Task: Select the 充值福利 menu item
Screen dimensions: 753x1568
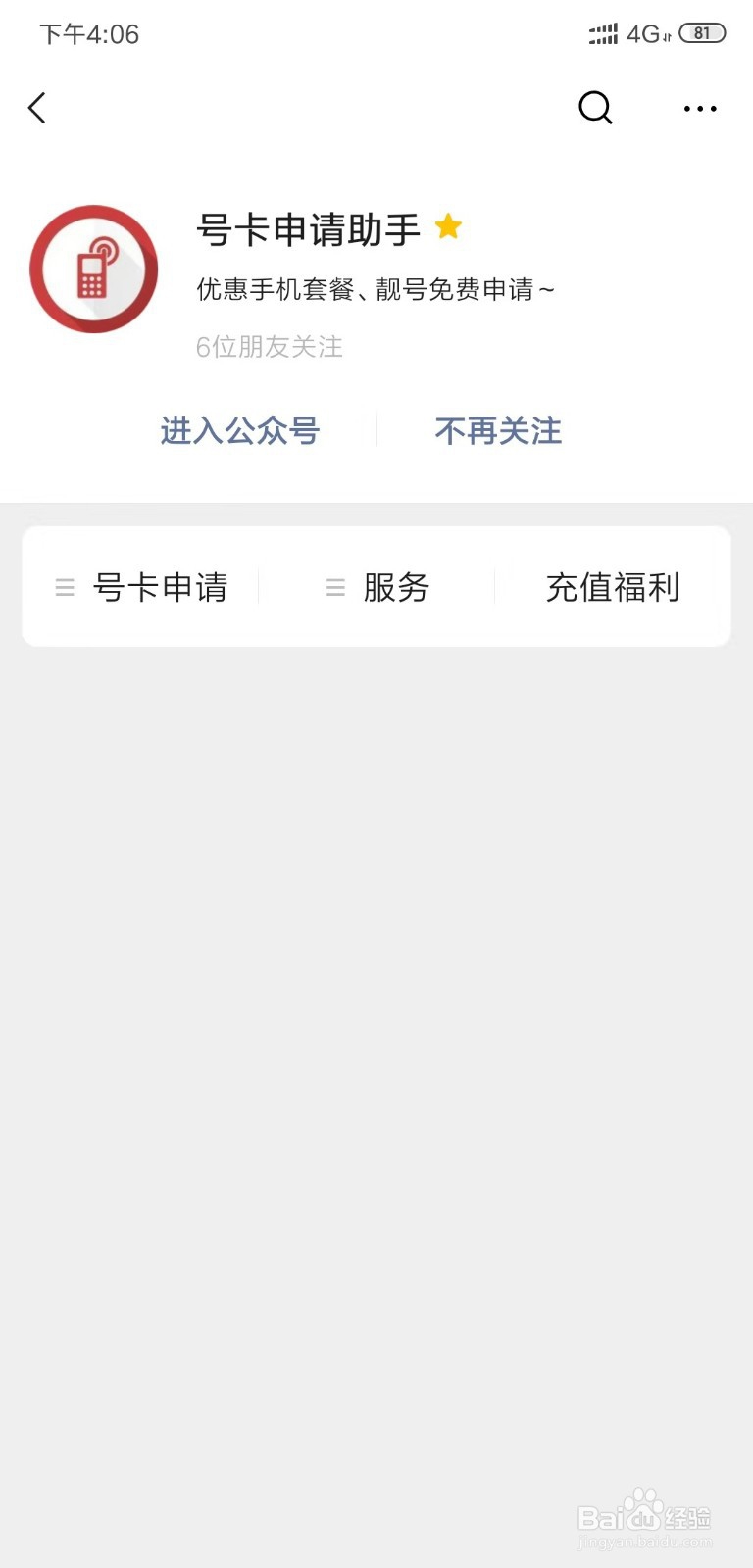Action: [x=615, y=587]
